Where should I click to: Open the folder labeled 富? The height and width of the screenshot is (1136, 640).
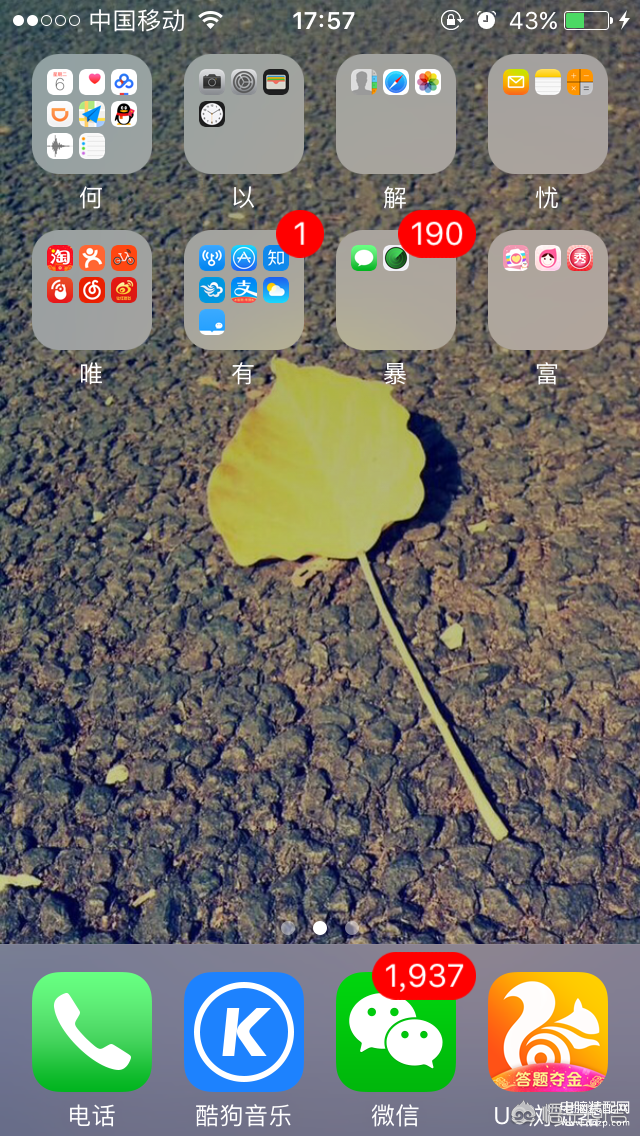coord(548,290)
